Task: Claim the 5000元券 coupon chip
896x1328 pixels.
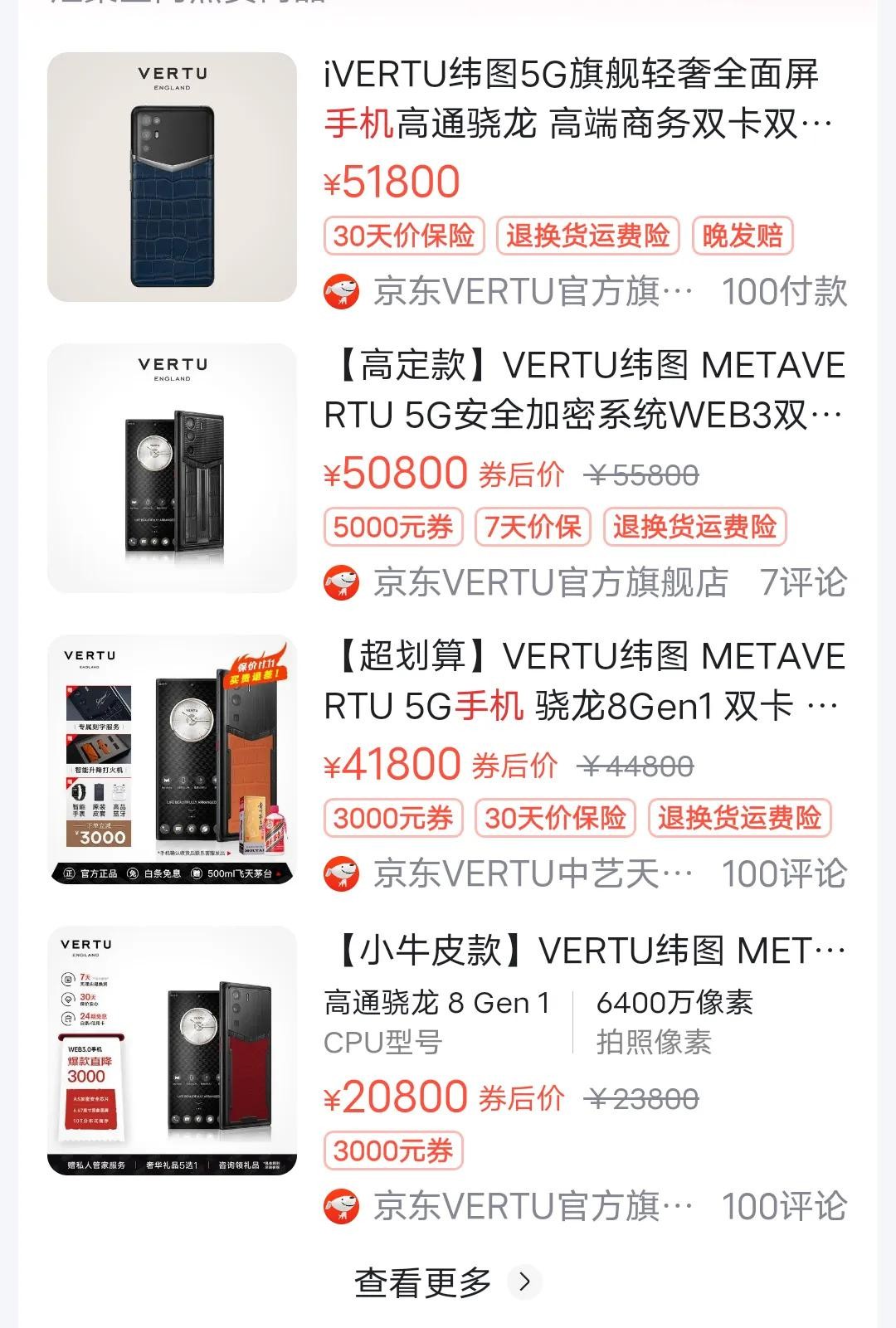Action: tap(393, 528)
